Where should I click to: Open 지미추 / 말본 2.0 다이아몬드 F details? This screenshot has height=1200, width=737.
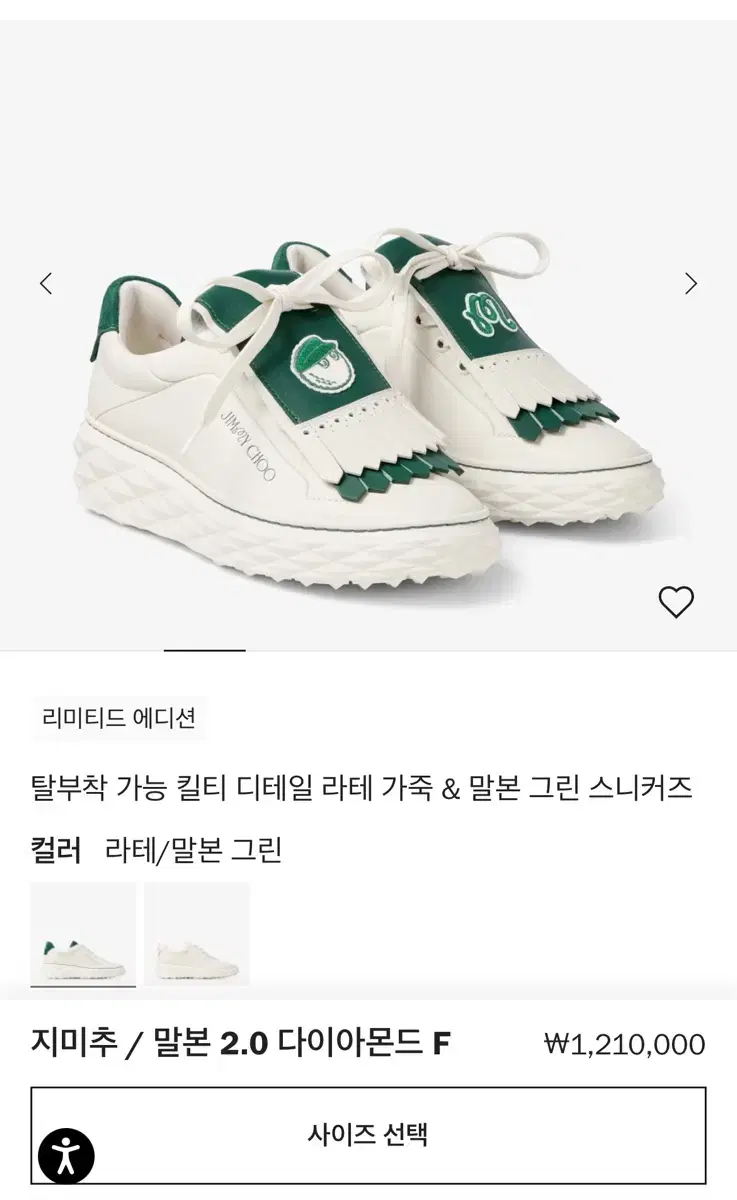(x=238, y=1042)
